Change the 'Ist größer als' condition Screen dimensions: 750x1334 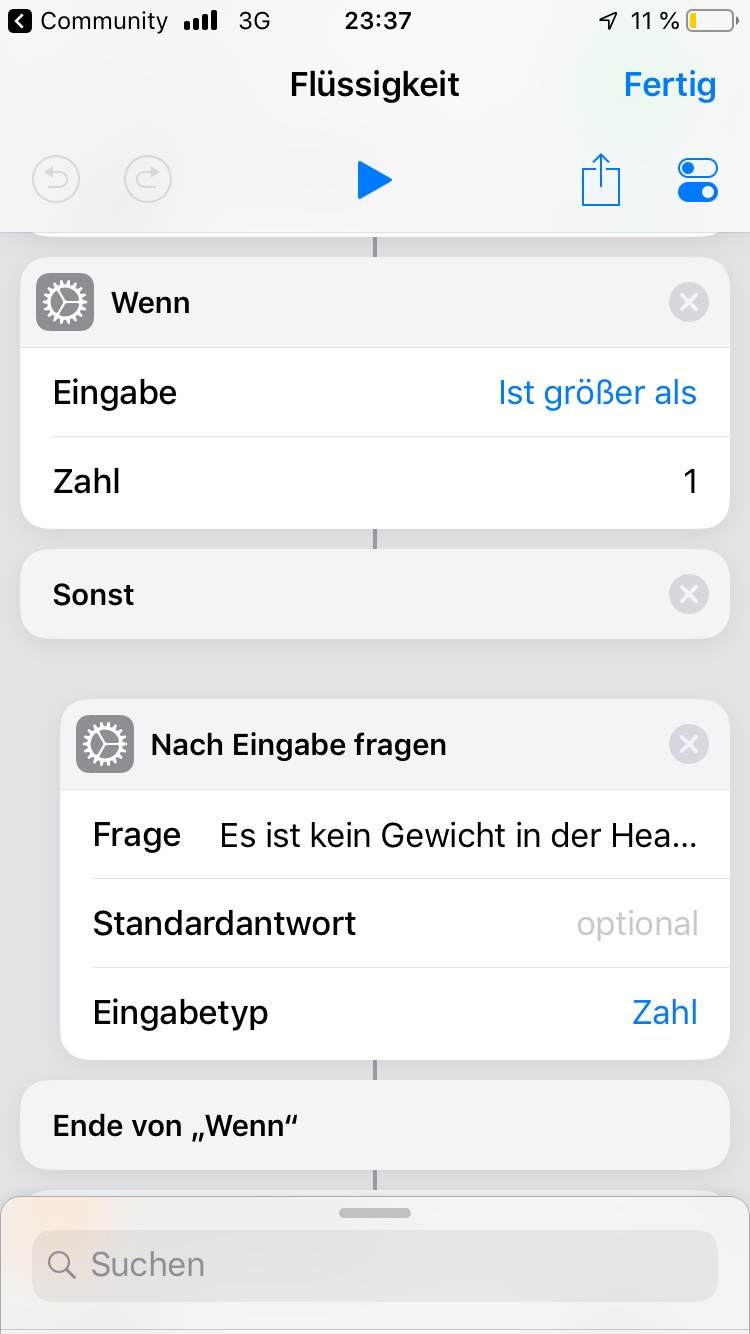tap(597, 393)
